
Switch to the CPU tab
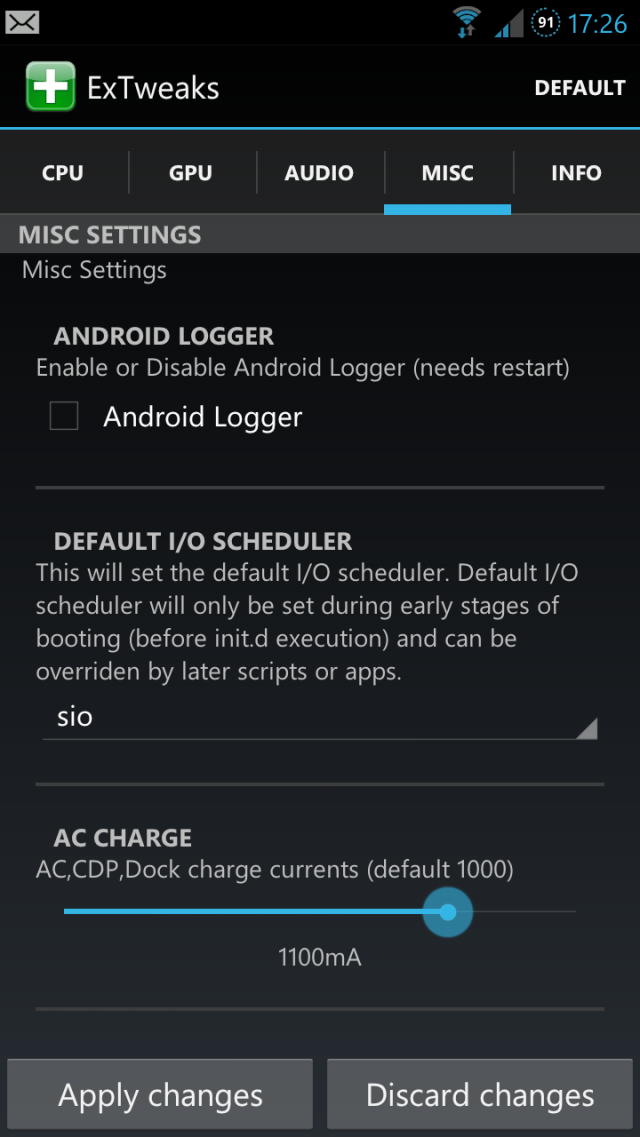pyautogui.click(x=63, y=173)
